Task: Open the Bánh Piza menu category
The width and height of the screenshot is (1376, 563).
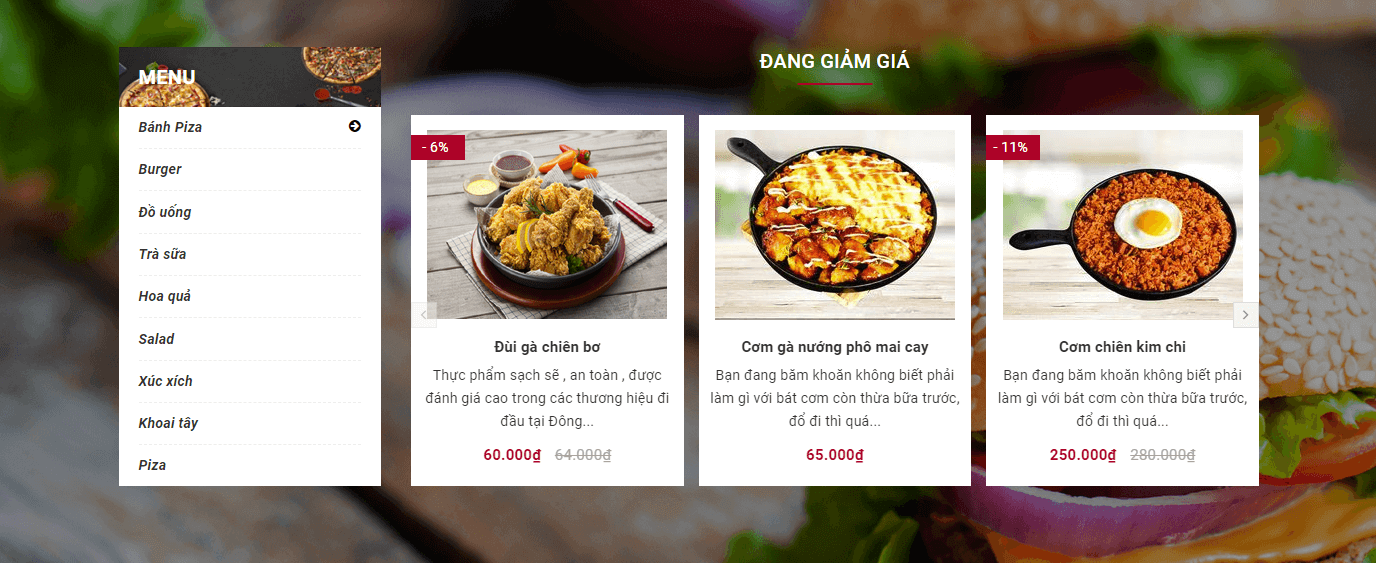Action: click(171, 127)
